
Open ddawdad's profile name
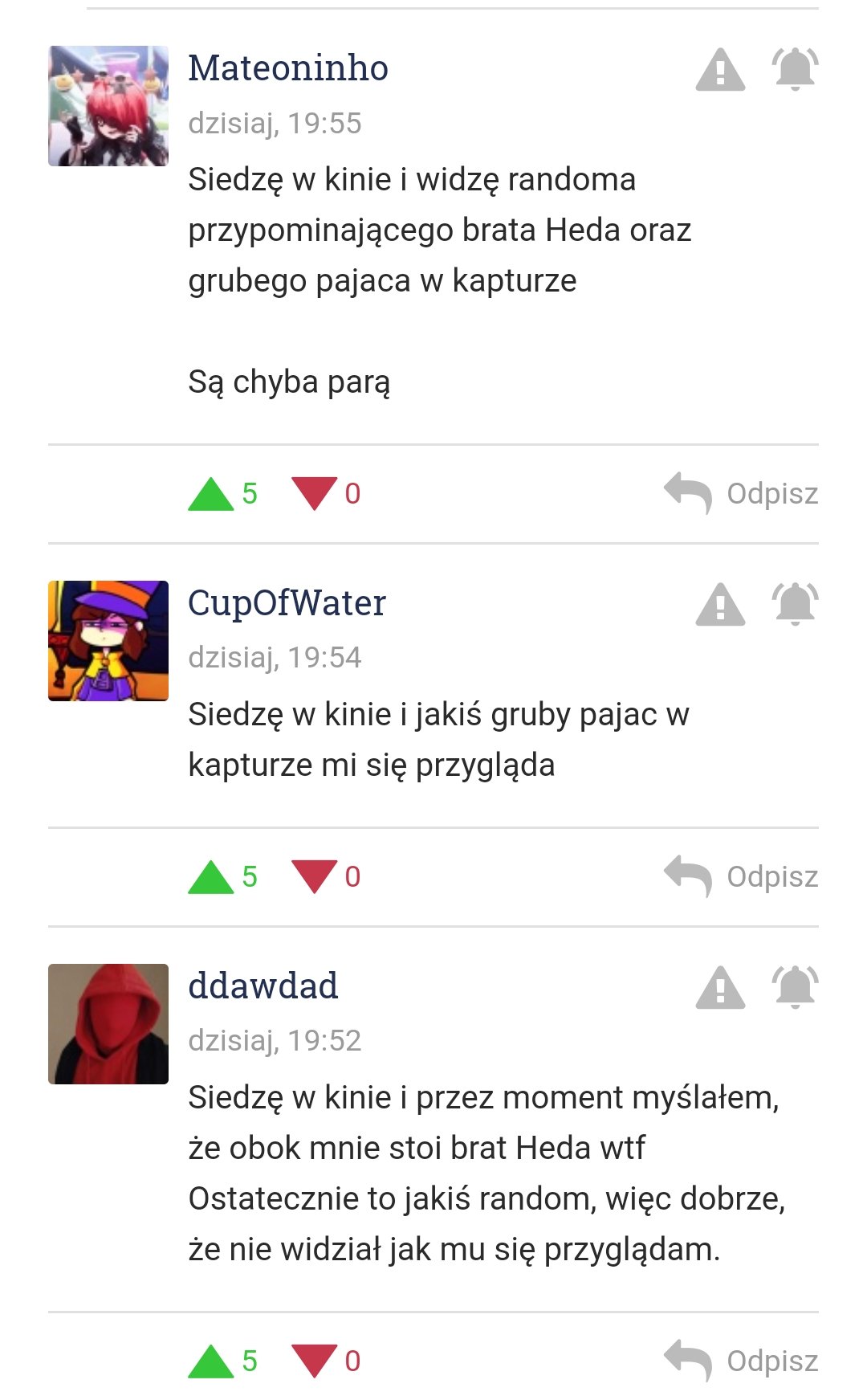[263, 986]
